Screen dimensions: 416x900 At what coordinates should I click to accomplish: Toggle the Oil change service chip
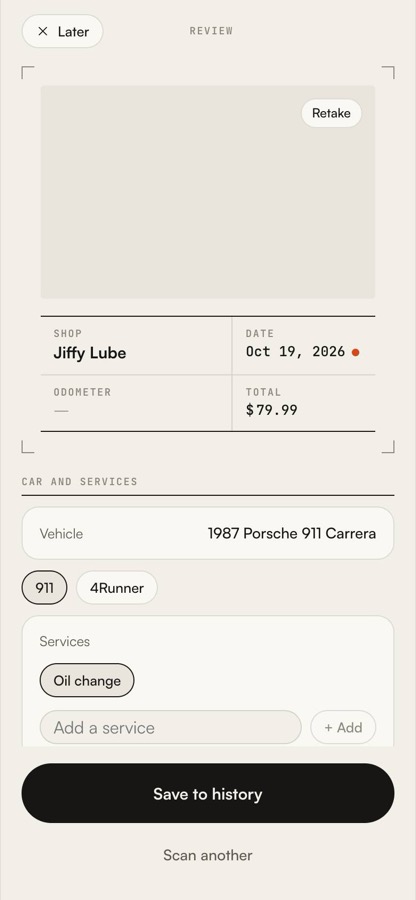pyautogui.click(x=87, y=681)
